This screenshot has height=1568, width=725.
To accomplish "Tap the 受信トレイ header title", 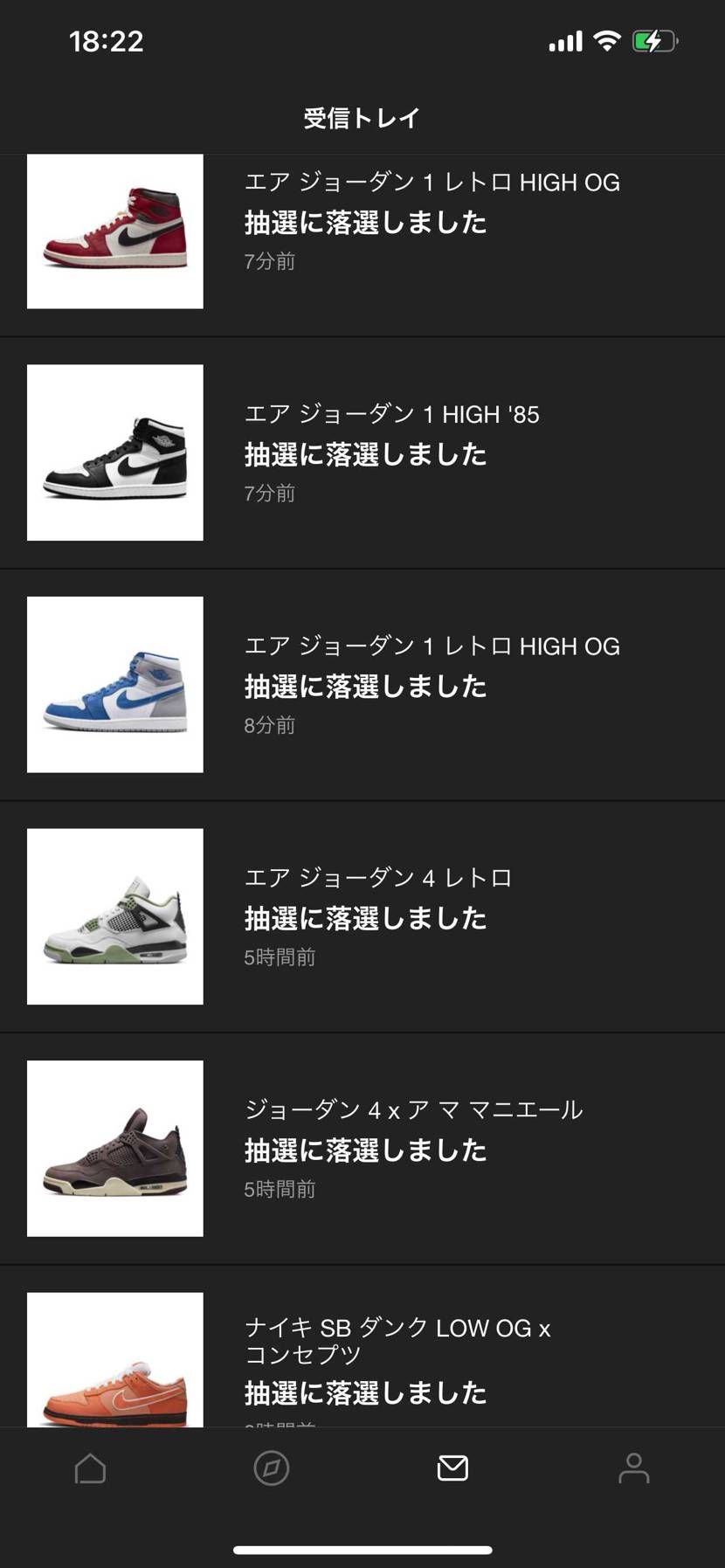I will click(x=362, y=116).
